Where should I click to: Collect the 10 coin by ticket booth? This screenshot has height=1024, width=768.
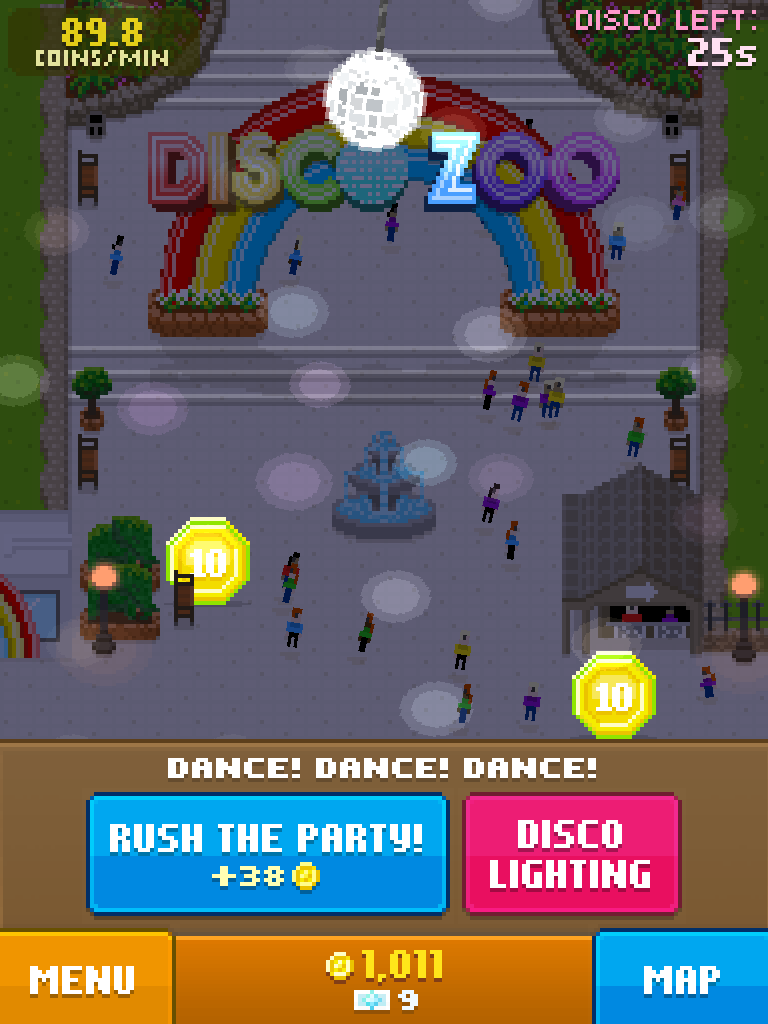[614, 695]
